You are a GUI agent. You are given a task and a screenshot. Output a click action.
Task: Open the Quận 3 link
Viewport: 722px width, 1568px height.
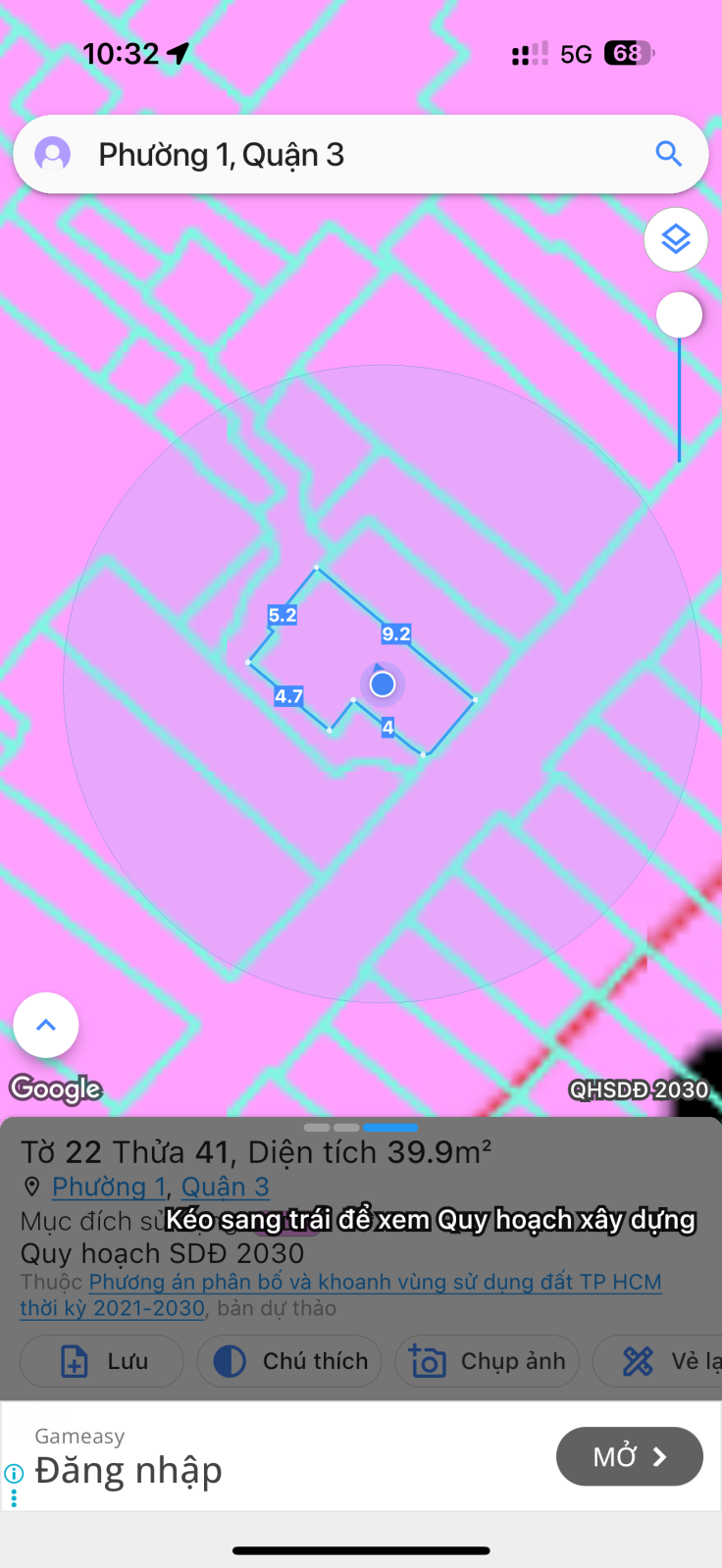[x=226, y=1187]
